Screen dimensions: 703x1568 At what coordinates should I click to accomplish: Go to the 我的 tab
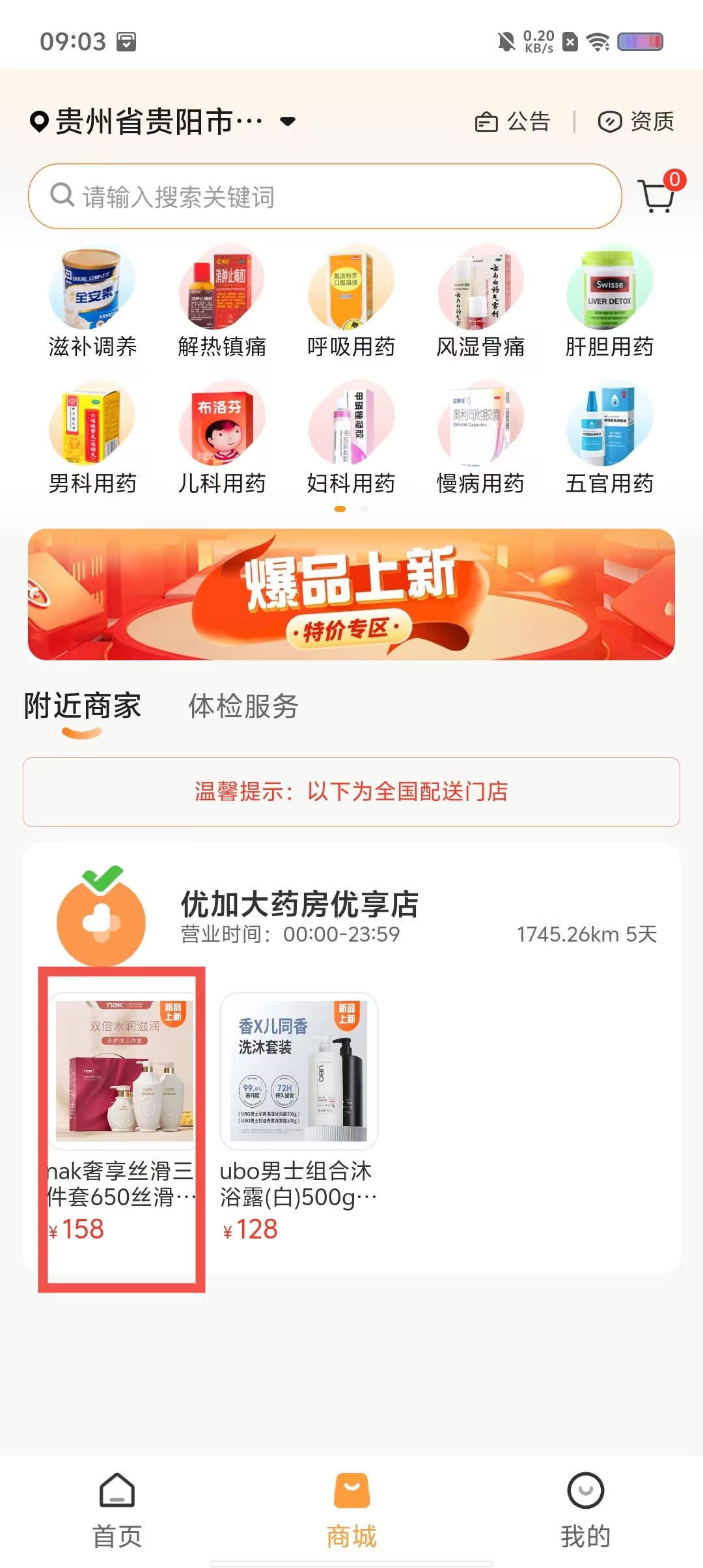(x=585, y=1509)
